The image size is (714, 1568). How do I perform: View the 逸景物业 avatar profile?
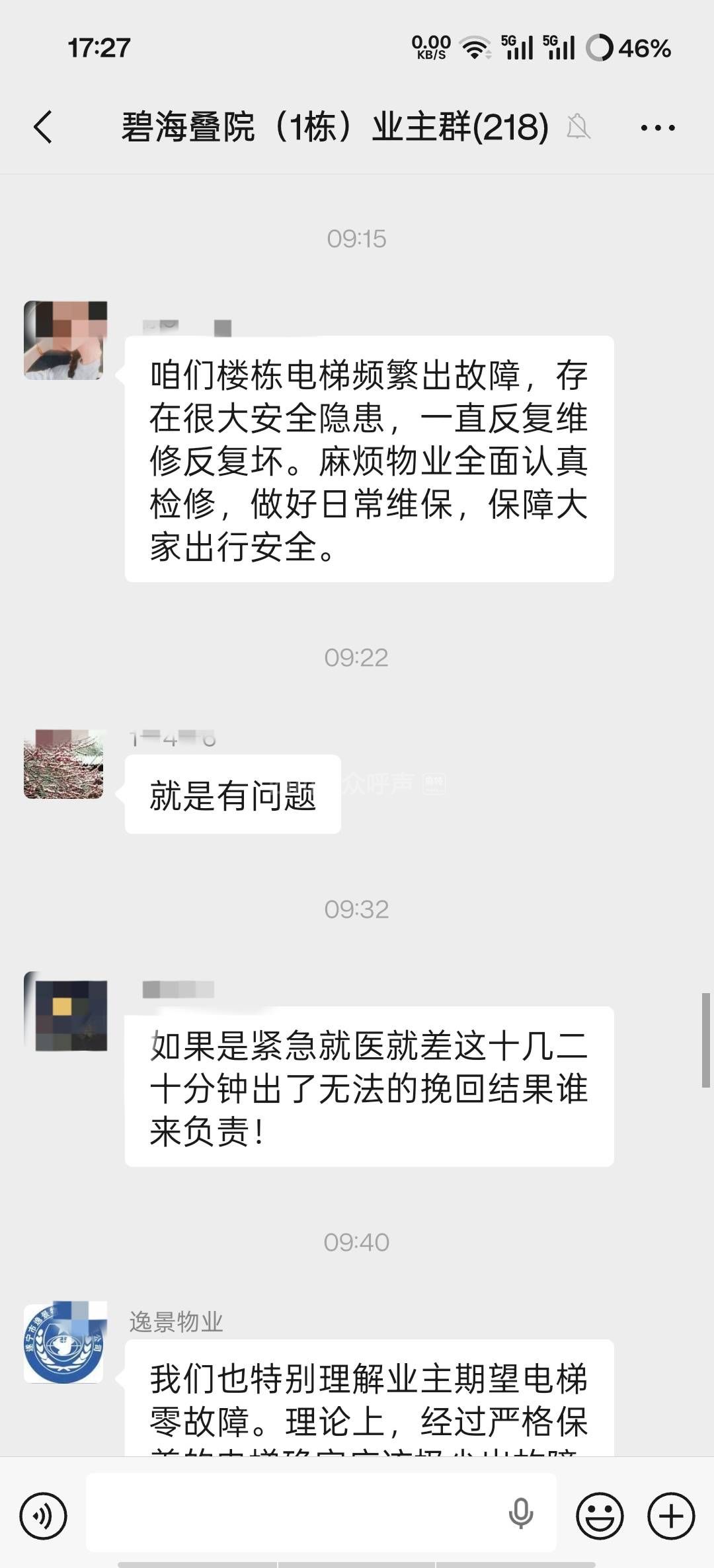(x=65, y=1342)
